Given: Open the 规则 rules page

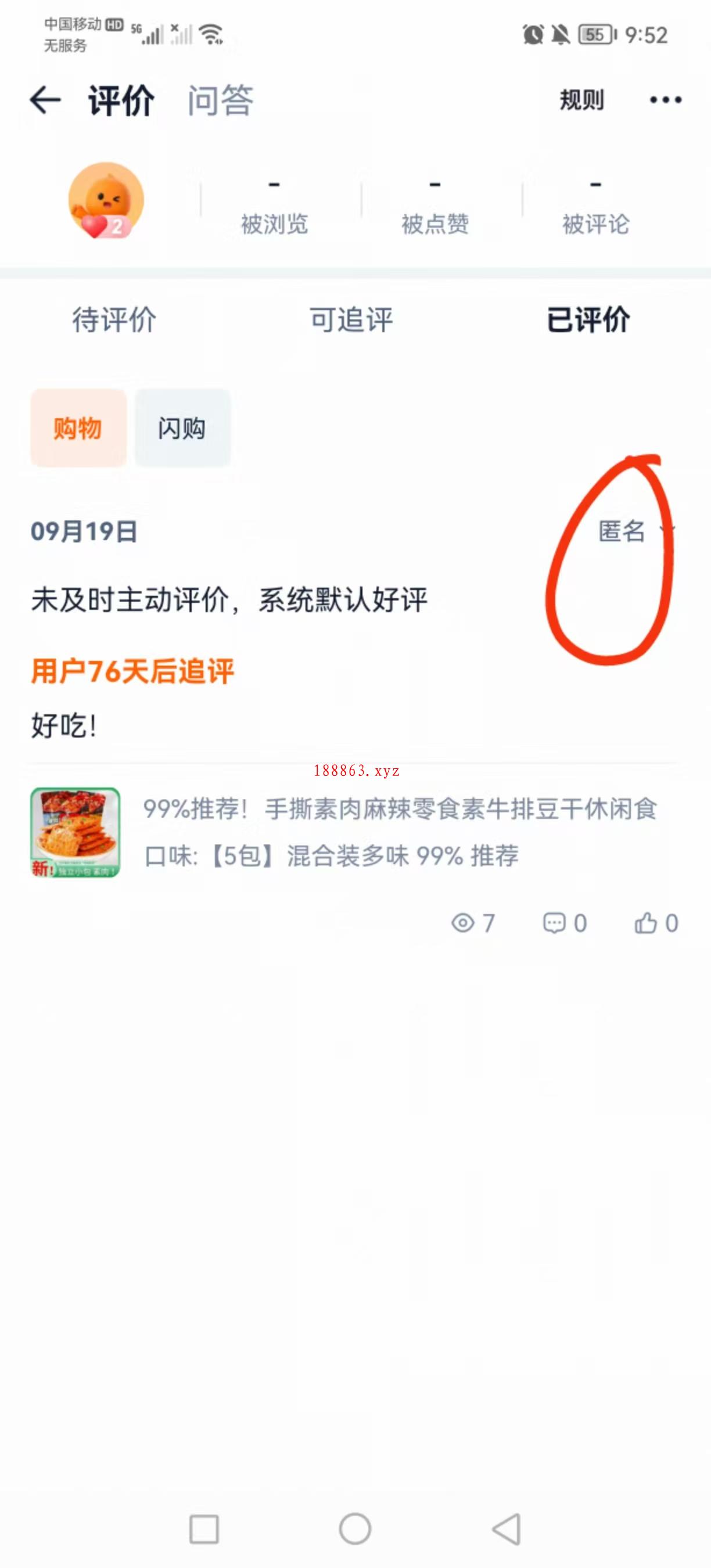Looking at the screenshot, I should [x=581, y=100].
